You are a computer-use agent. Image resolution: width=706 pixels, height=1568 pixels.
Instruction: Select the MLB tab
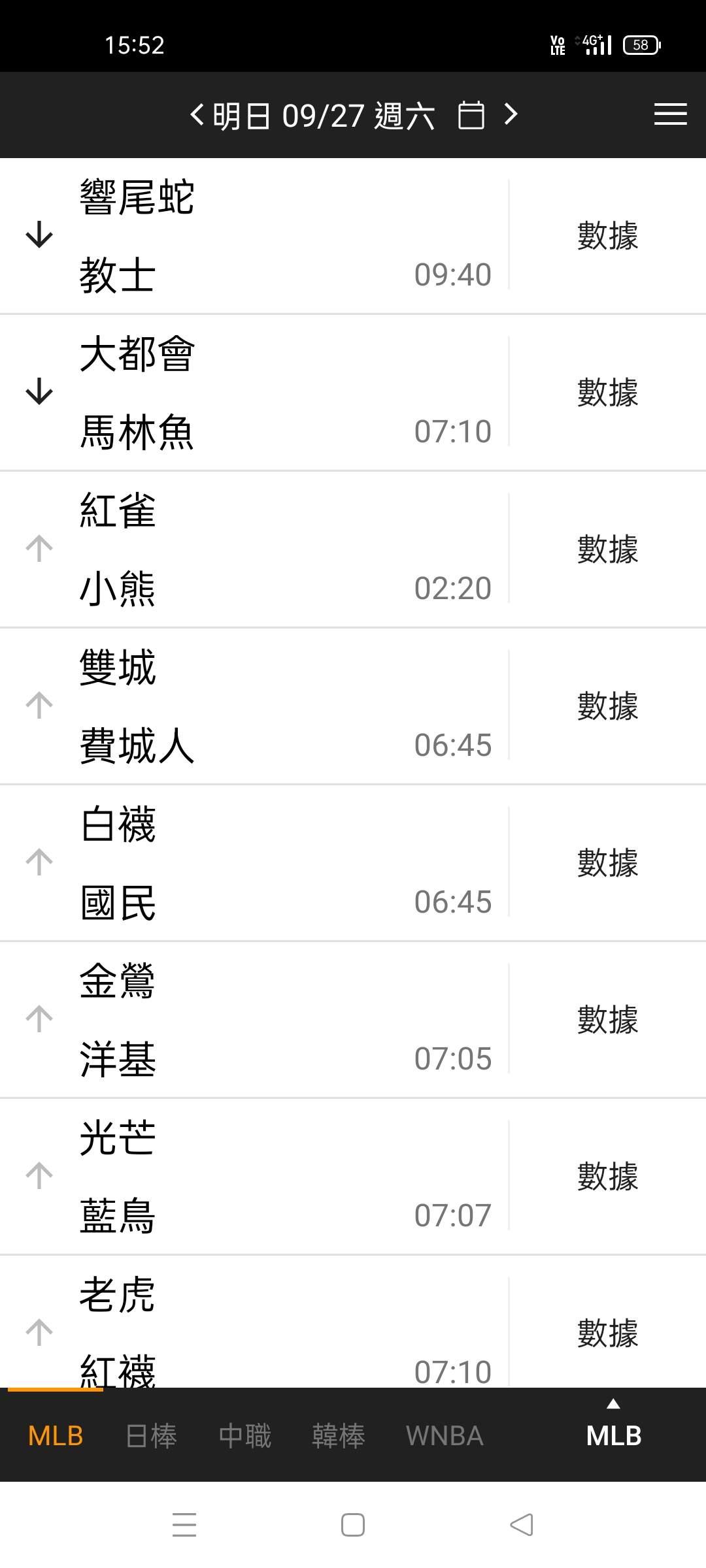[x=56, y=1435]
